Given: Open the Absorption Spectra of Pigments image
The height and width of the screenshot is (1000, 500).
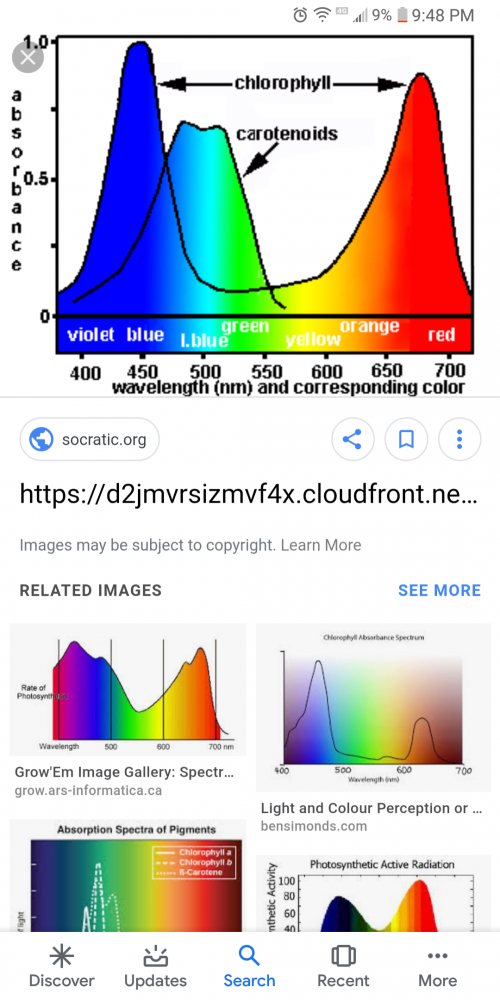Looking at the screenshot, I should click(x=128, y=877).
